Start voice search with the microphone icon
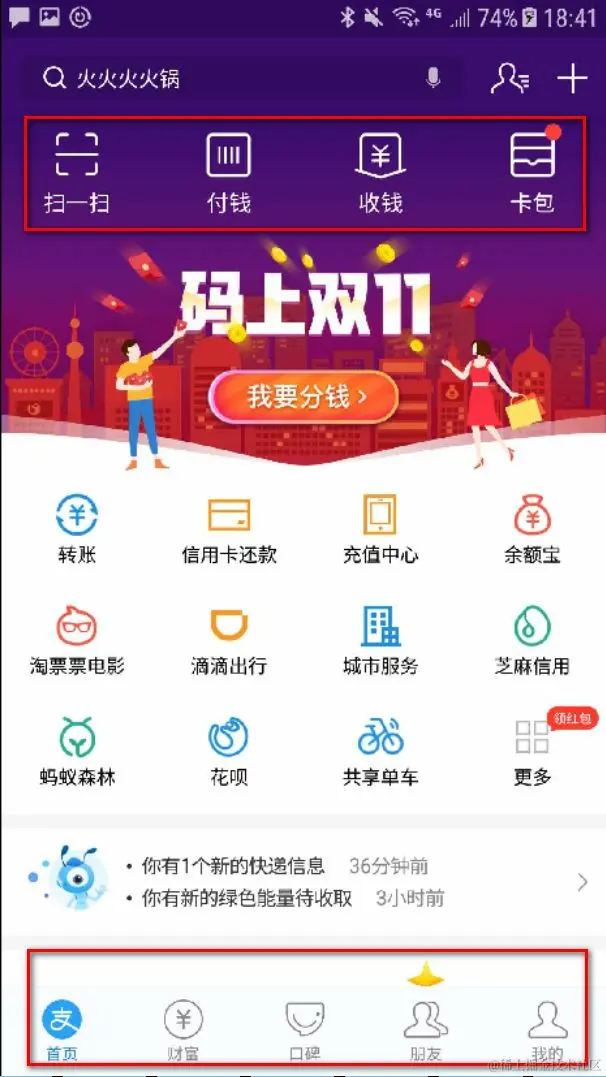 pyautogui.click(x=433, y=78)
